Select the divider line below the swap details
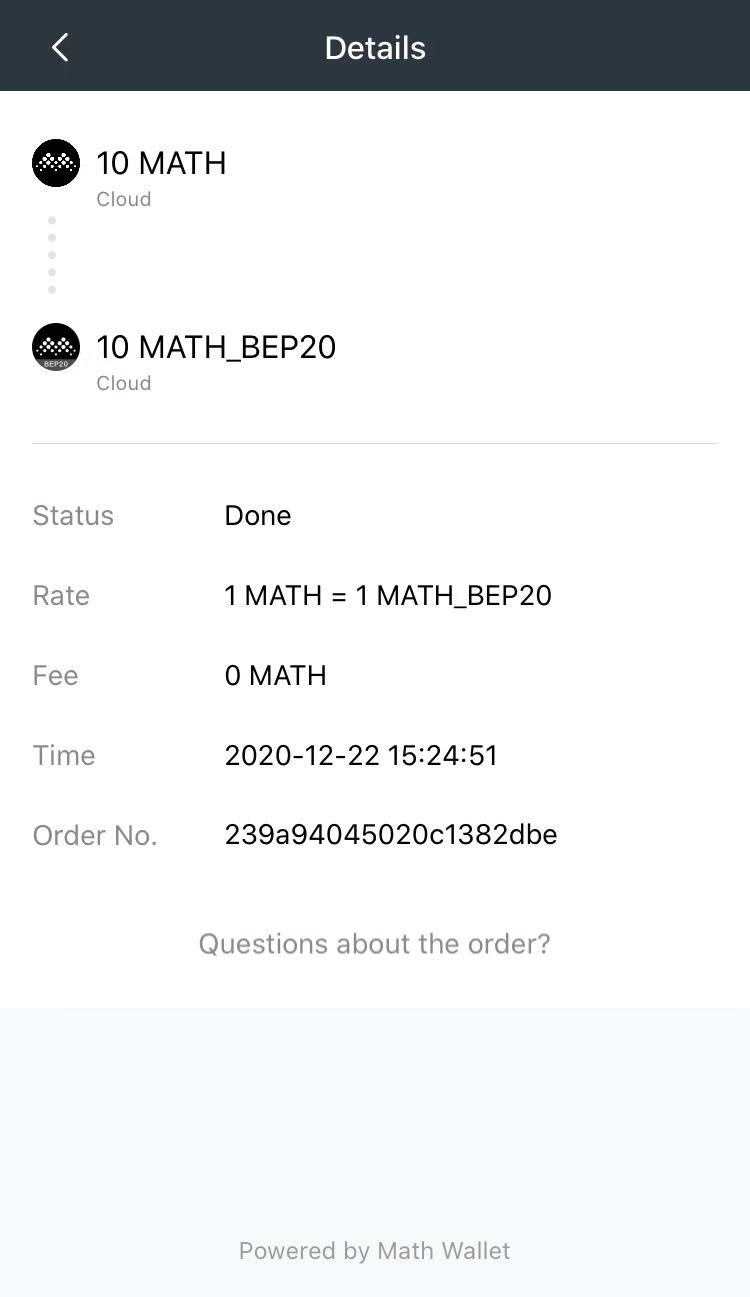 pos(375,442)
